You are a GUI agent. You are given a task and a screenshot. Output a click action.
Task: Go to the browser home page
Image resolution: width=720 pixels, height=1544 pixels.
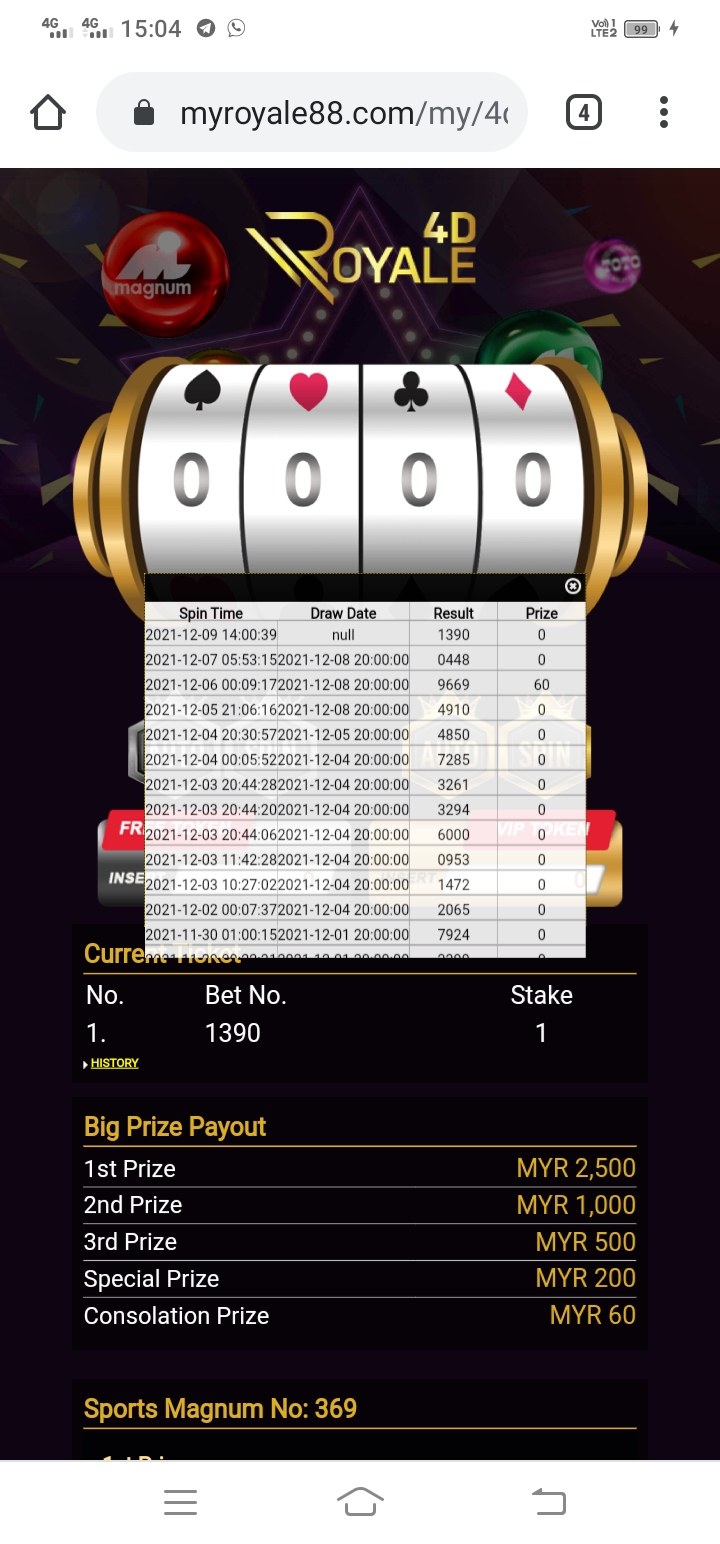[48, 113]
